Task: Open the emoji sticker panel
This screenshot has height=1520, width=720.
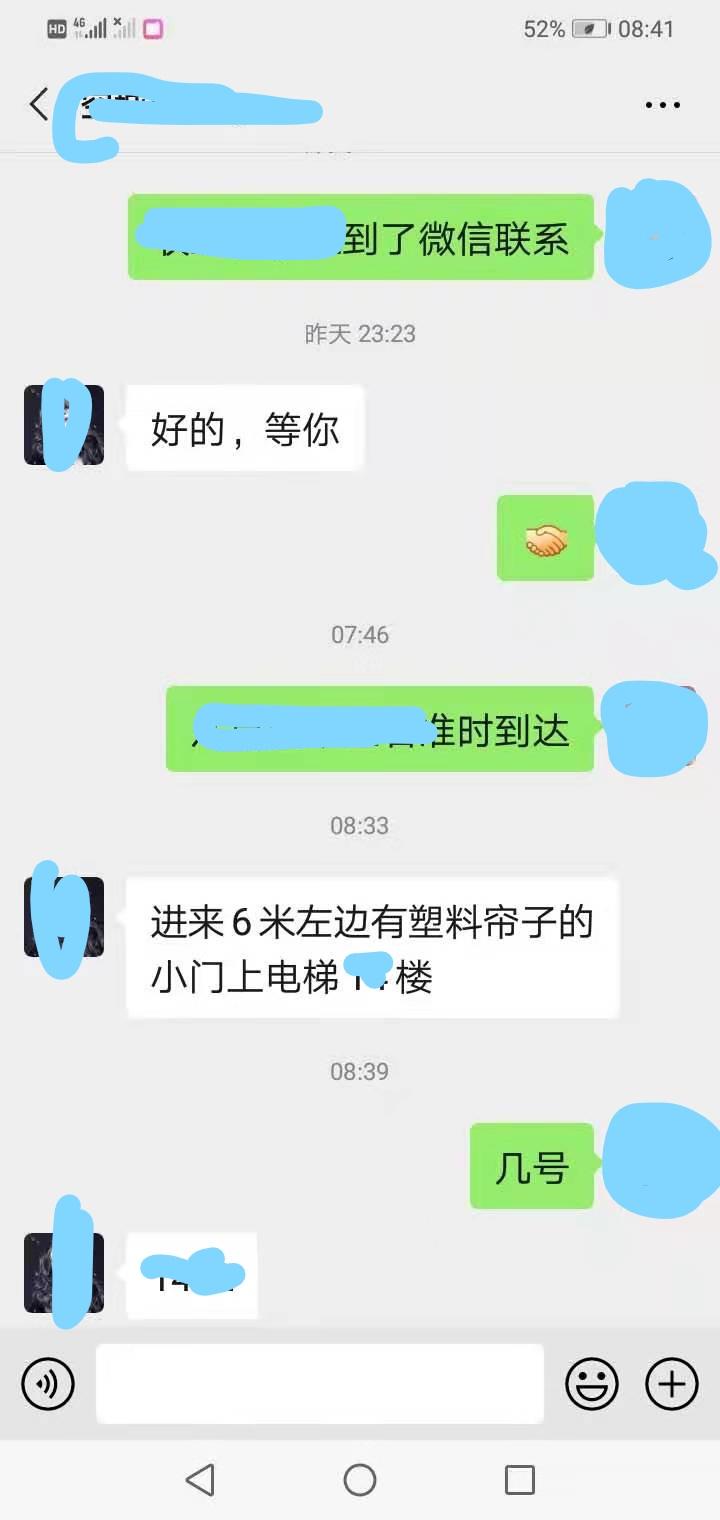Action: click(592, 1385)
